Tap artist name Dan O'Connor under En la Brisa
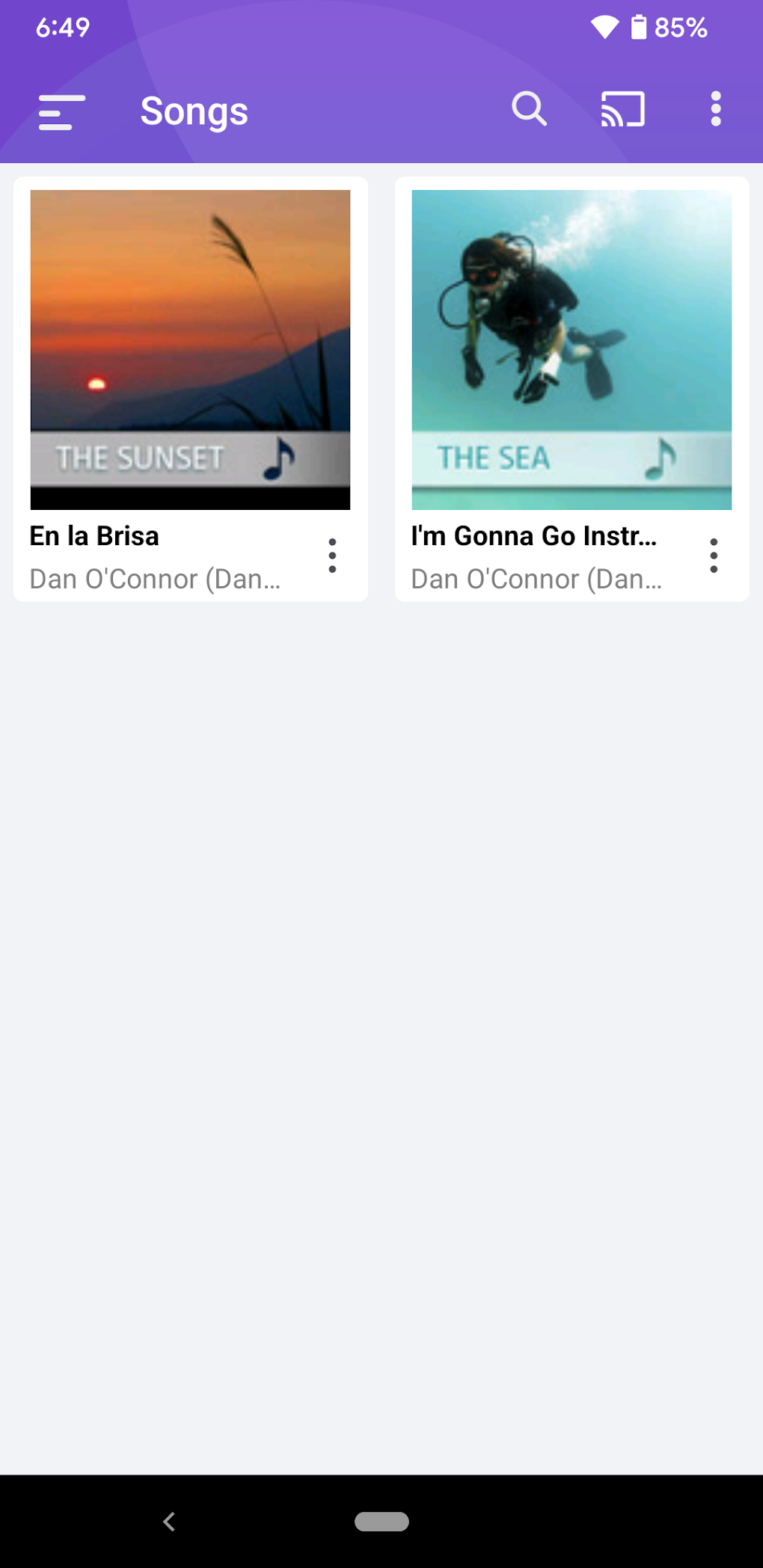This screenshot has width=763, height=1568. coord(154,578)
